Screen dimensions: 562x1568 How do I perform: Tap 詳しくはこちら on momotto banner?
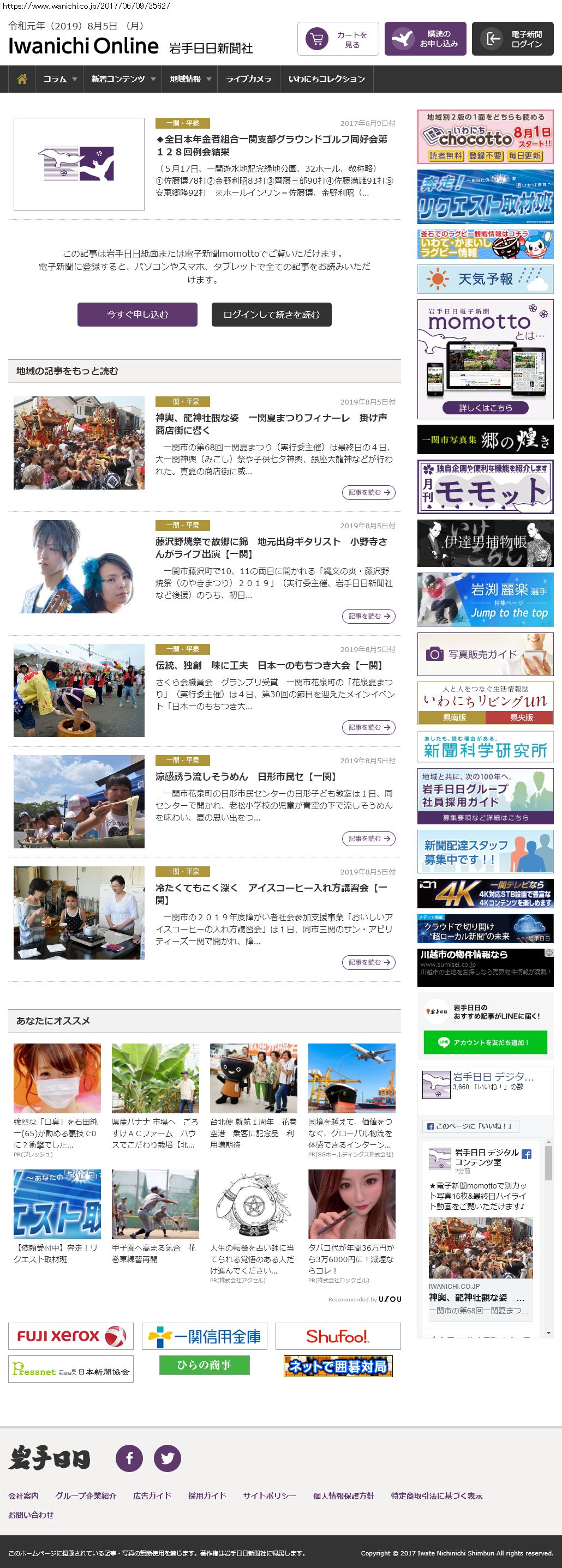click(x=485, y=408)
